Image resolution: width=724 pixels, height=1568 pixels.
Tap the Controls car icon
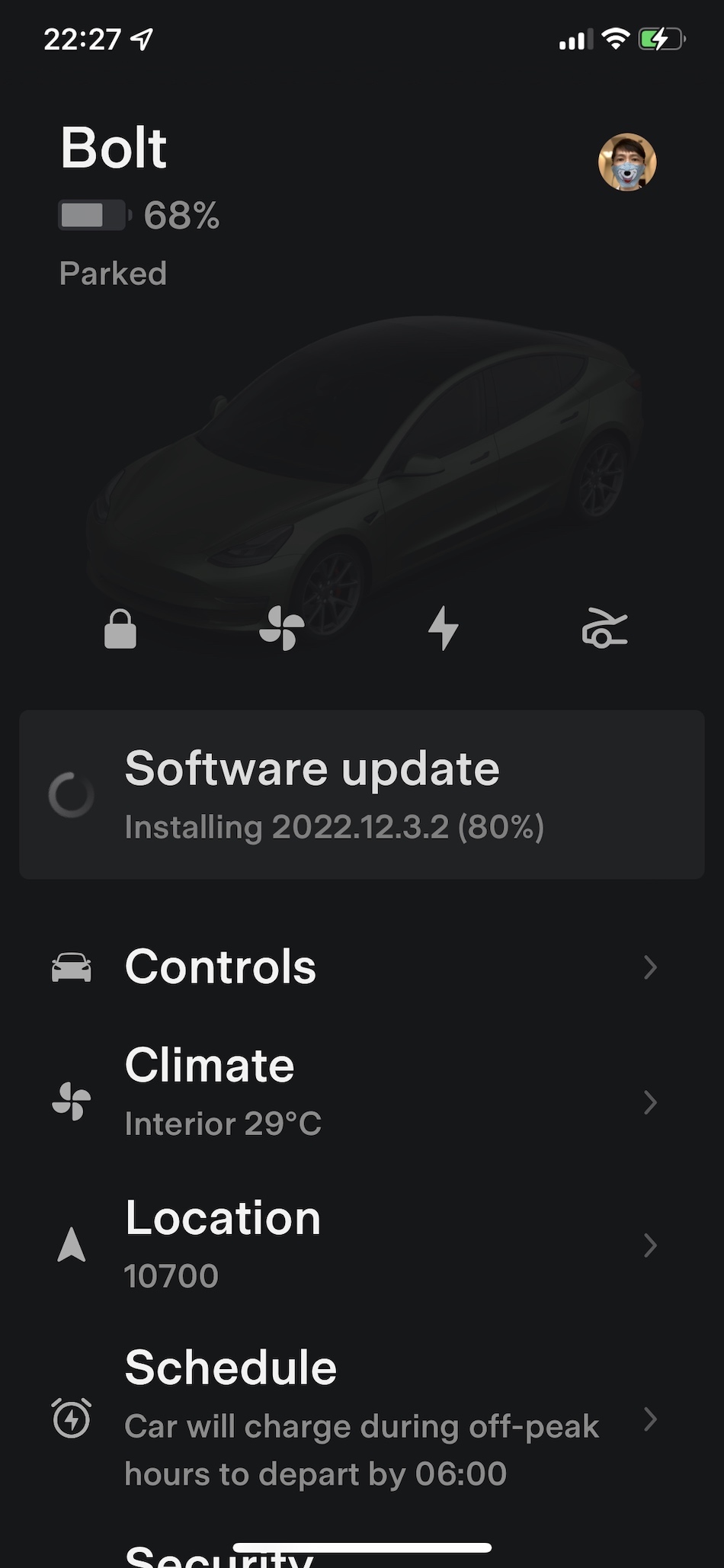[71, 966]
